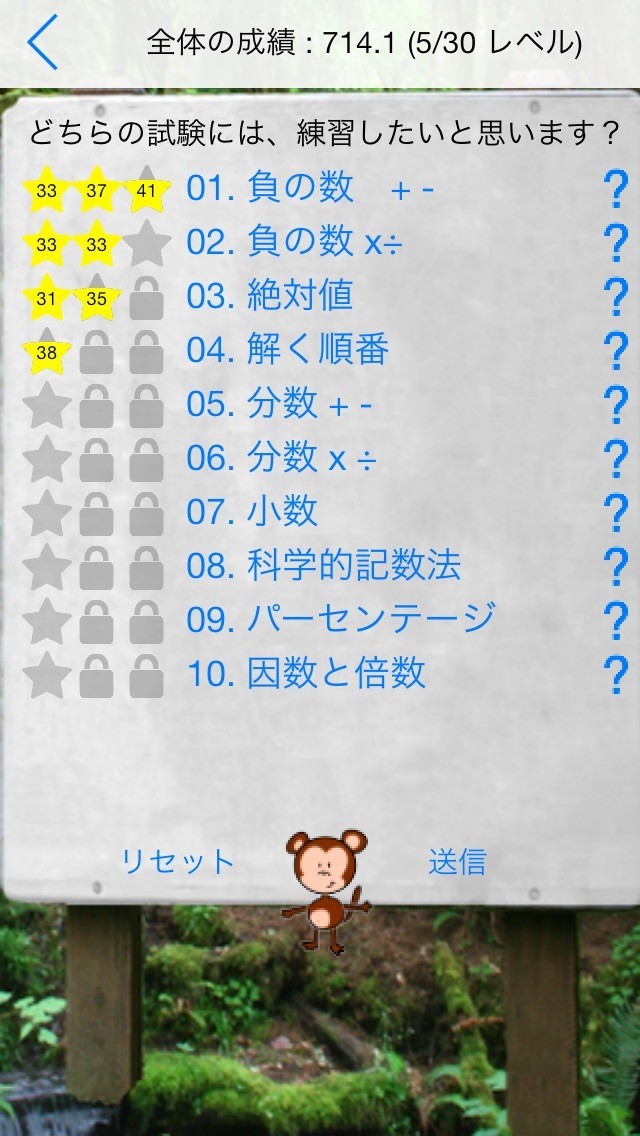Choose test 06. 分数 x ÷

[283, 458]
